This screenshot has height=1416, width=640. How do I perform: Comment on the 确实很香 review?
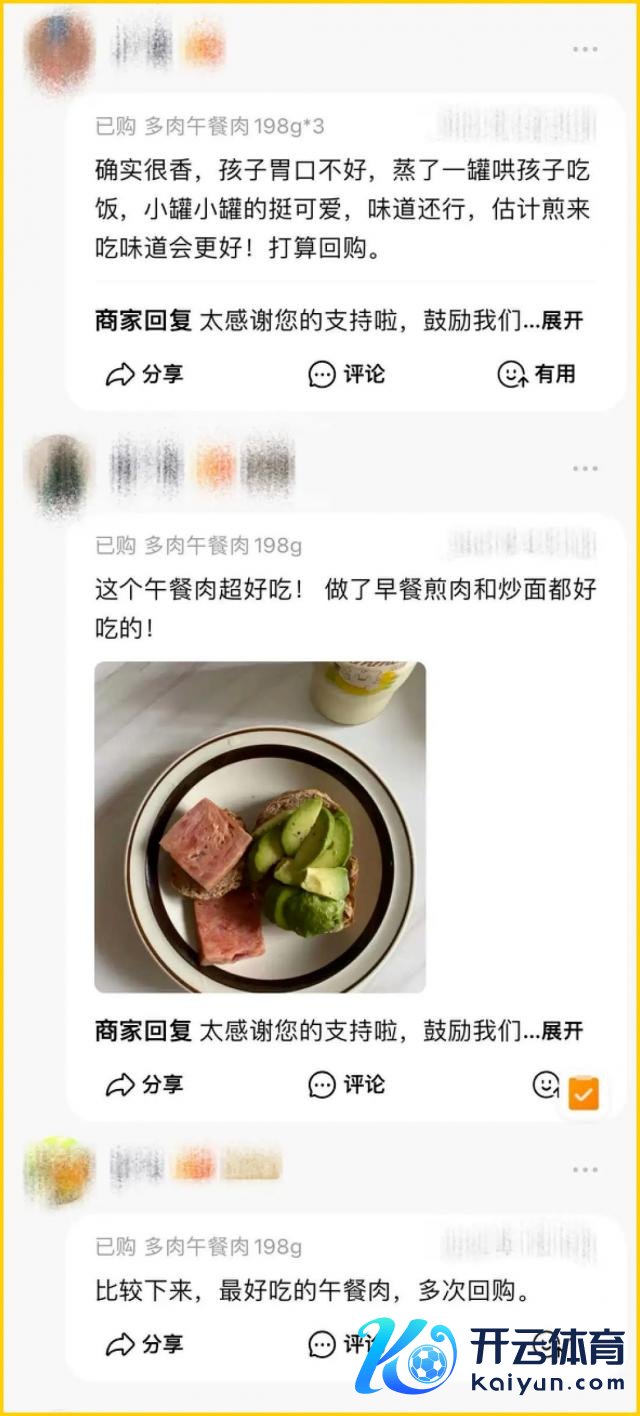pos(346,374)
